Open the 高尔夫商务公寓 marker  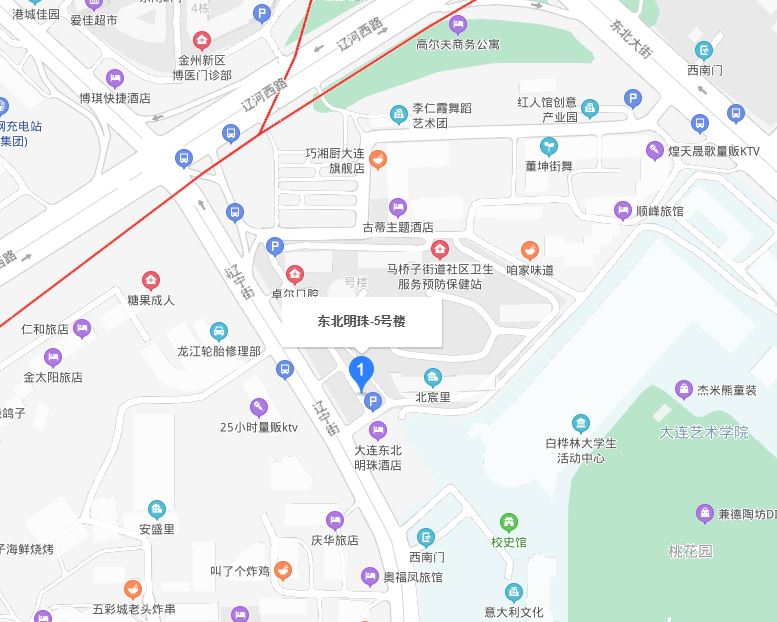coord(458,25)
